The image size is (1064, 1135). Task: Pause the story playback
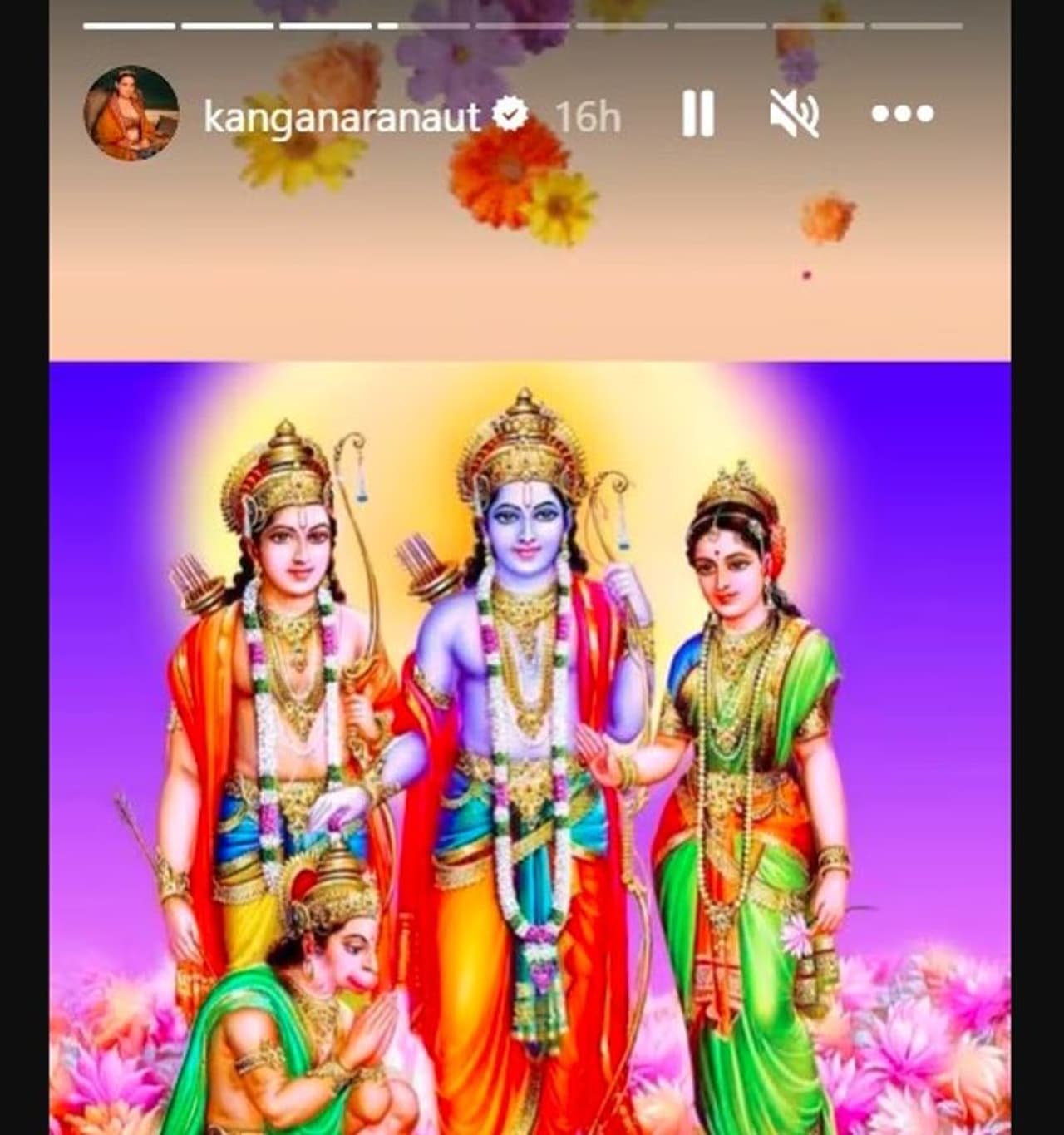coord(697,114)
